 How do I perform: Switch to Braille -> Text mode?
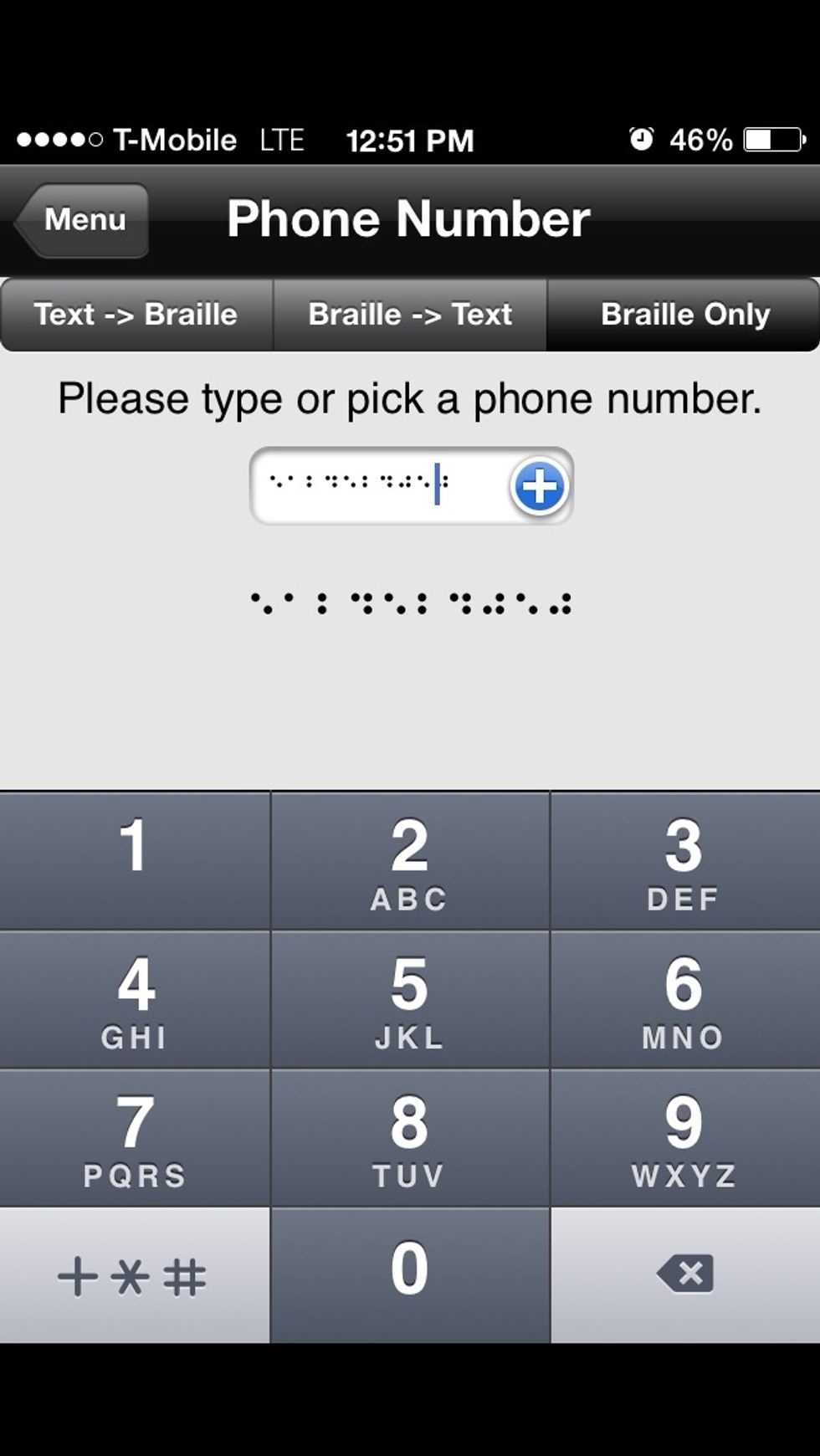(x=410, y=315)
